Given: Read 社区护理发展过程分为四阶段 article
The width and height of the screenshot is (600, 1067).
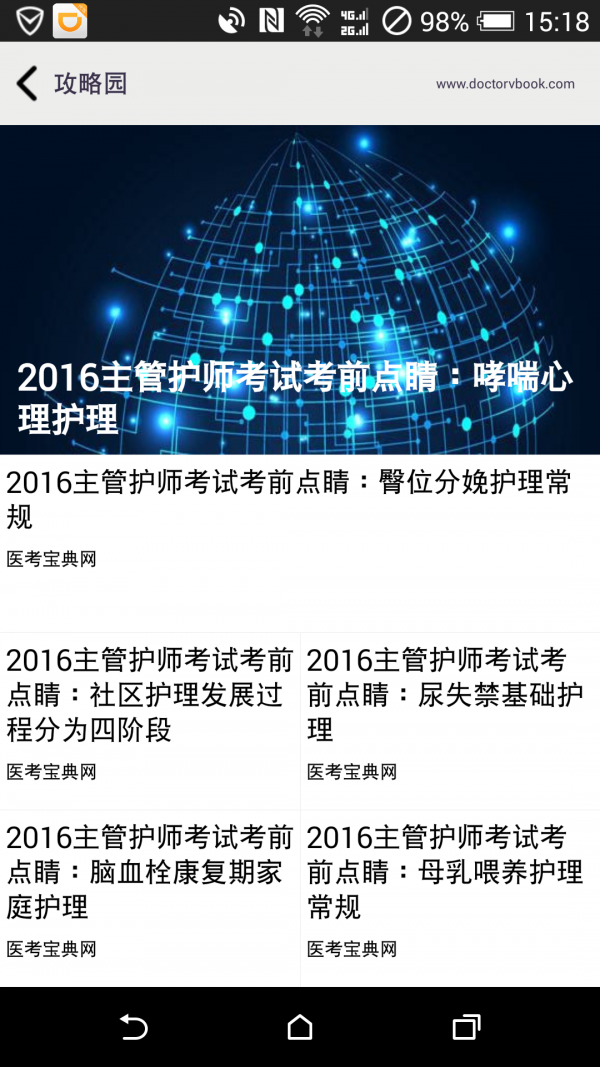Looking at the screenshot, I should 149,695.
